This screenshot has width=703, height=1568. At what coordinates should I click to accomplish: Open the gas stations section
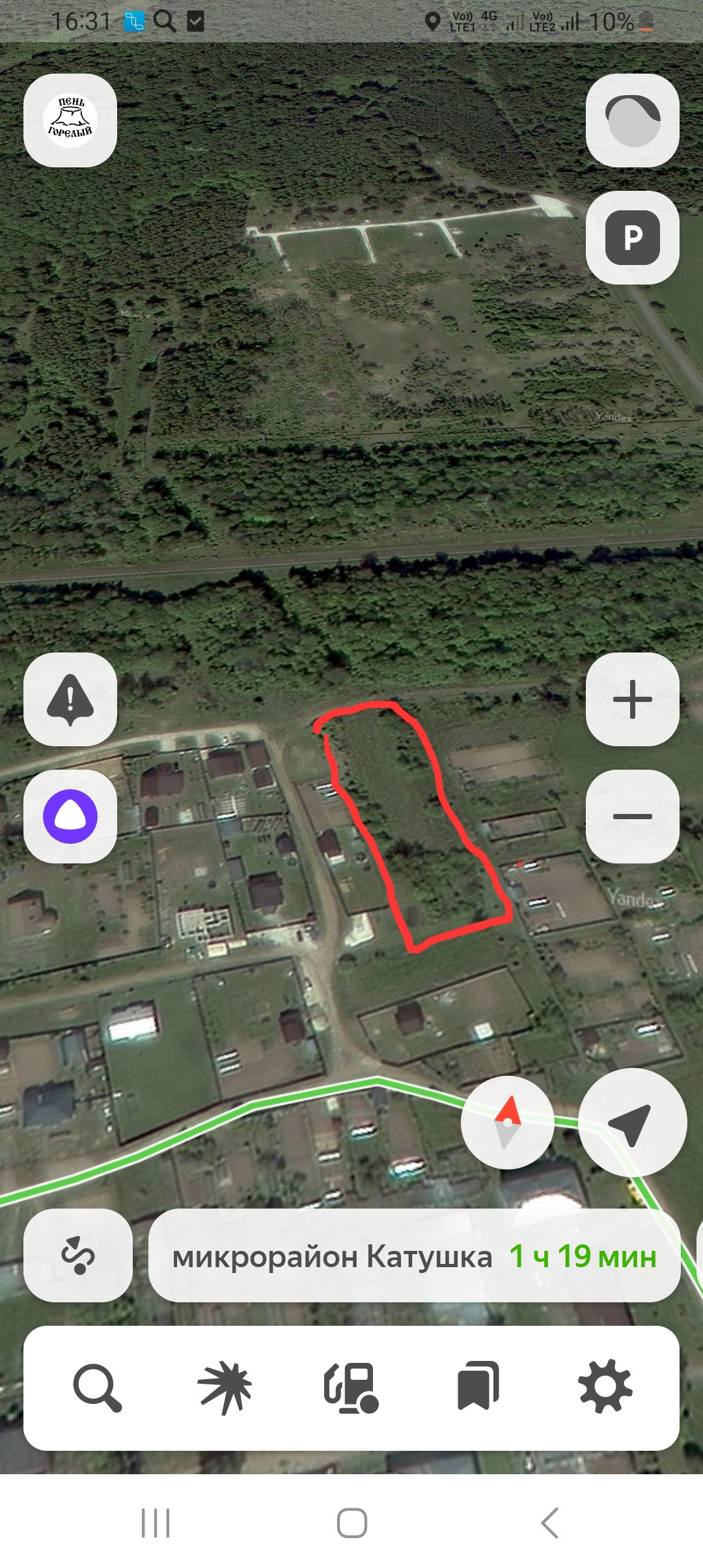(351, 1387)
